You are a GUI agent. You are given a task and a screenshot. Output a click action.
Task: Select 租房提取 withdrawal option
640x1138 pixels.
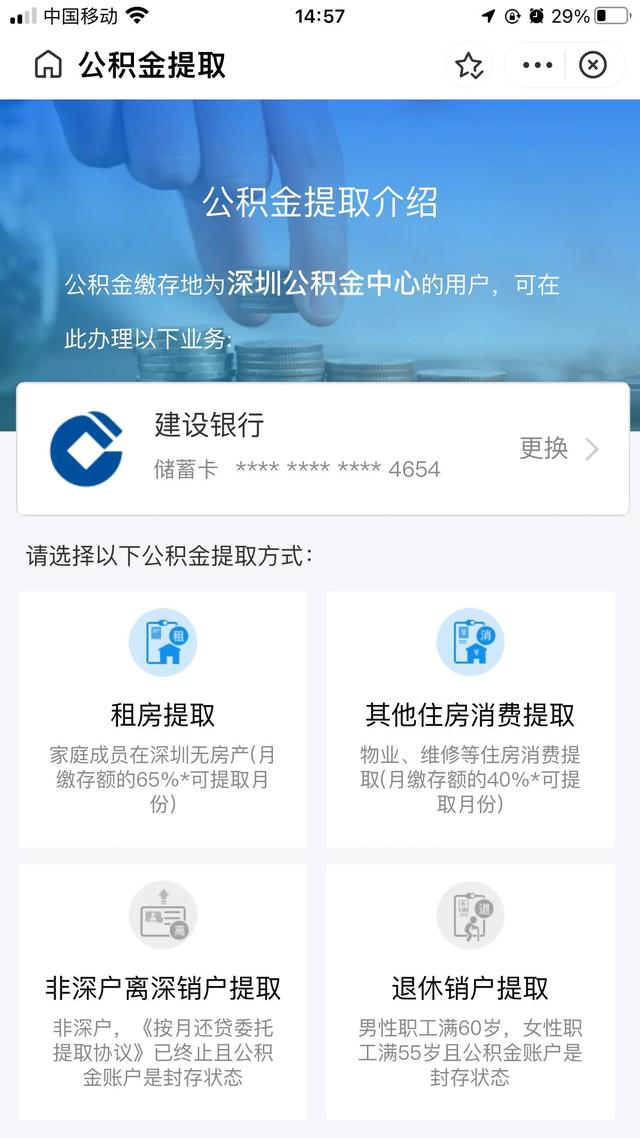tap(163, 718)
